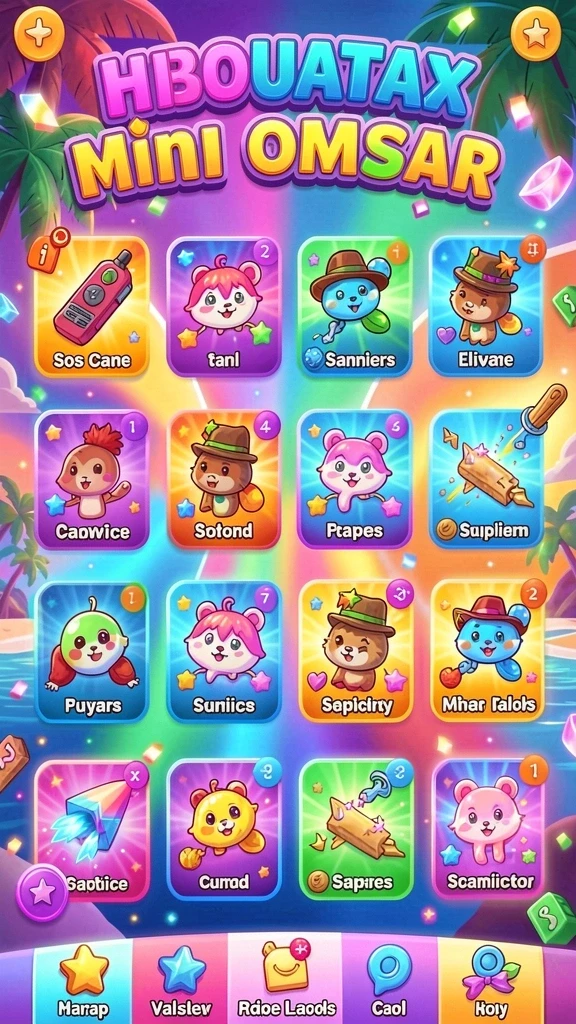Tap the plus icon in the top corner
Viewport: 576px width, 1024px height.
click(x=39, y=31)
